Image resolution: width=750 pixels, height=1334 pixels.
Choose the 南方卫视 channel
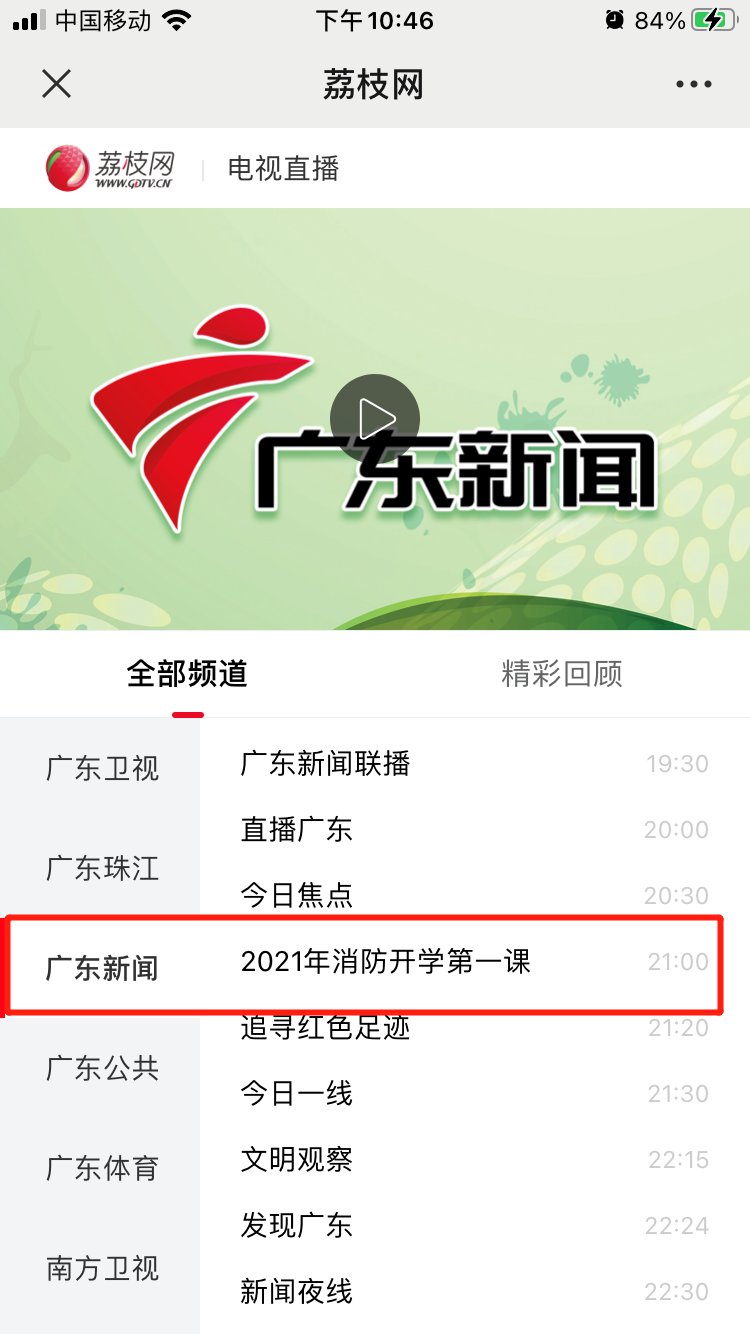pyautogui.click(x=102, y=1268)
